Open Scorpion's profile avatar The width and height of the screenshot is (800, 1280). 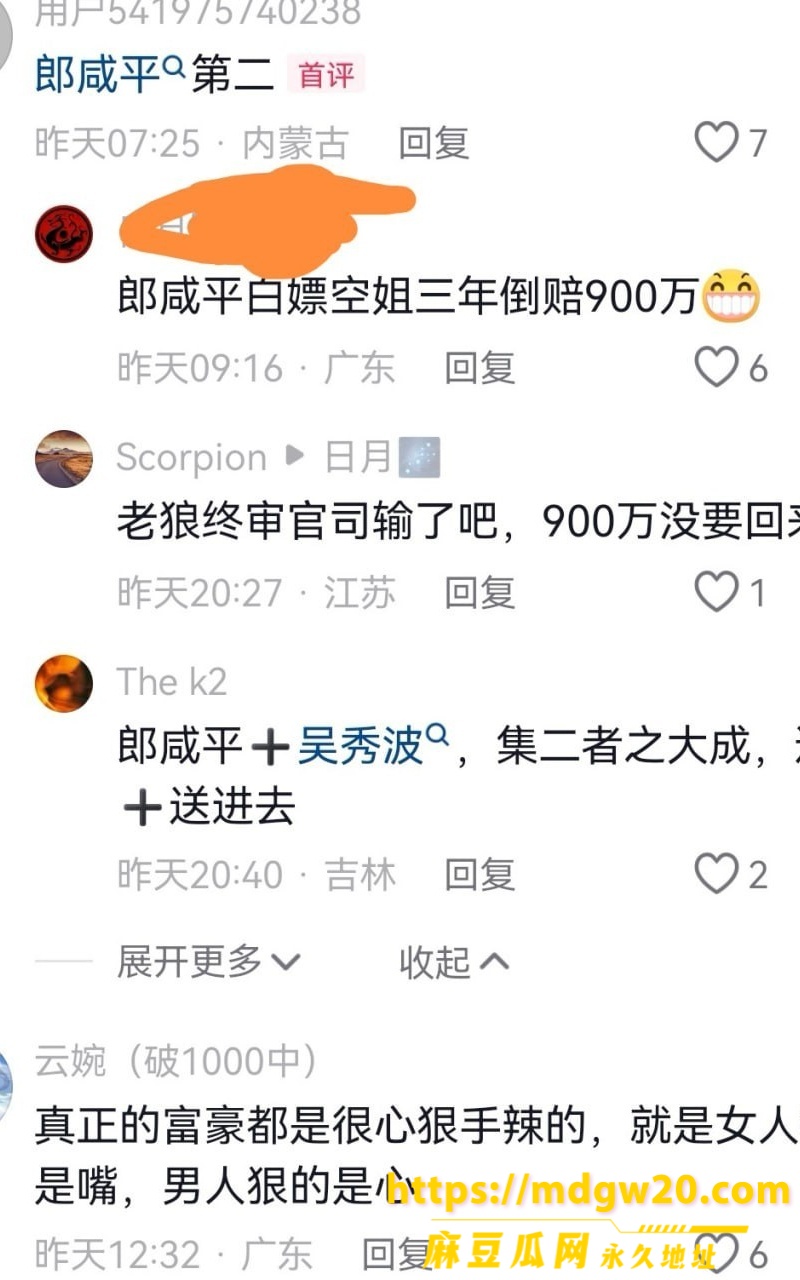(x=64, y=459)
